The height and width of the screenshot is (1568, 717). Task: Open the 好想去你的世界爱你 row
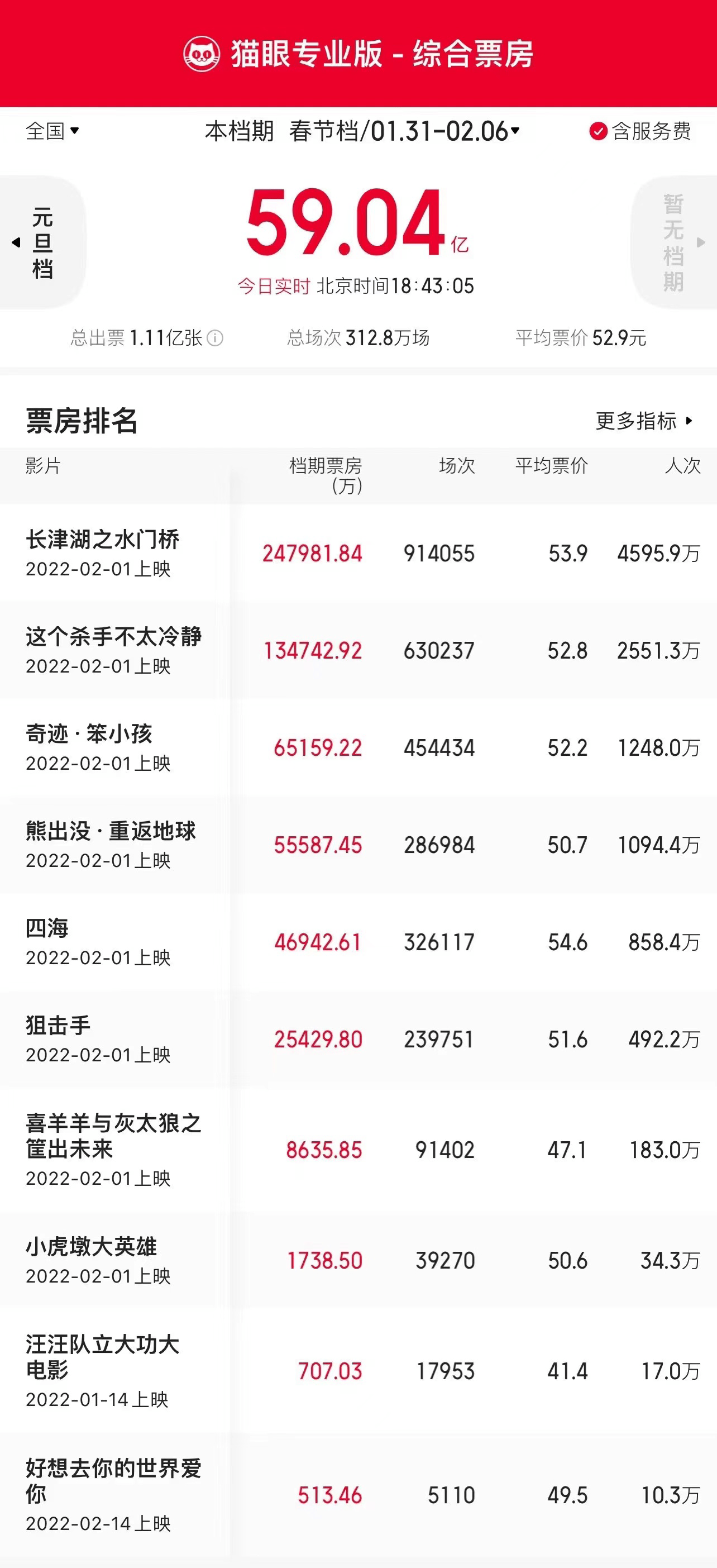358,1495
